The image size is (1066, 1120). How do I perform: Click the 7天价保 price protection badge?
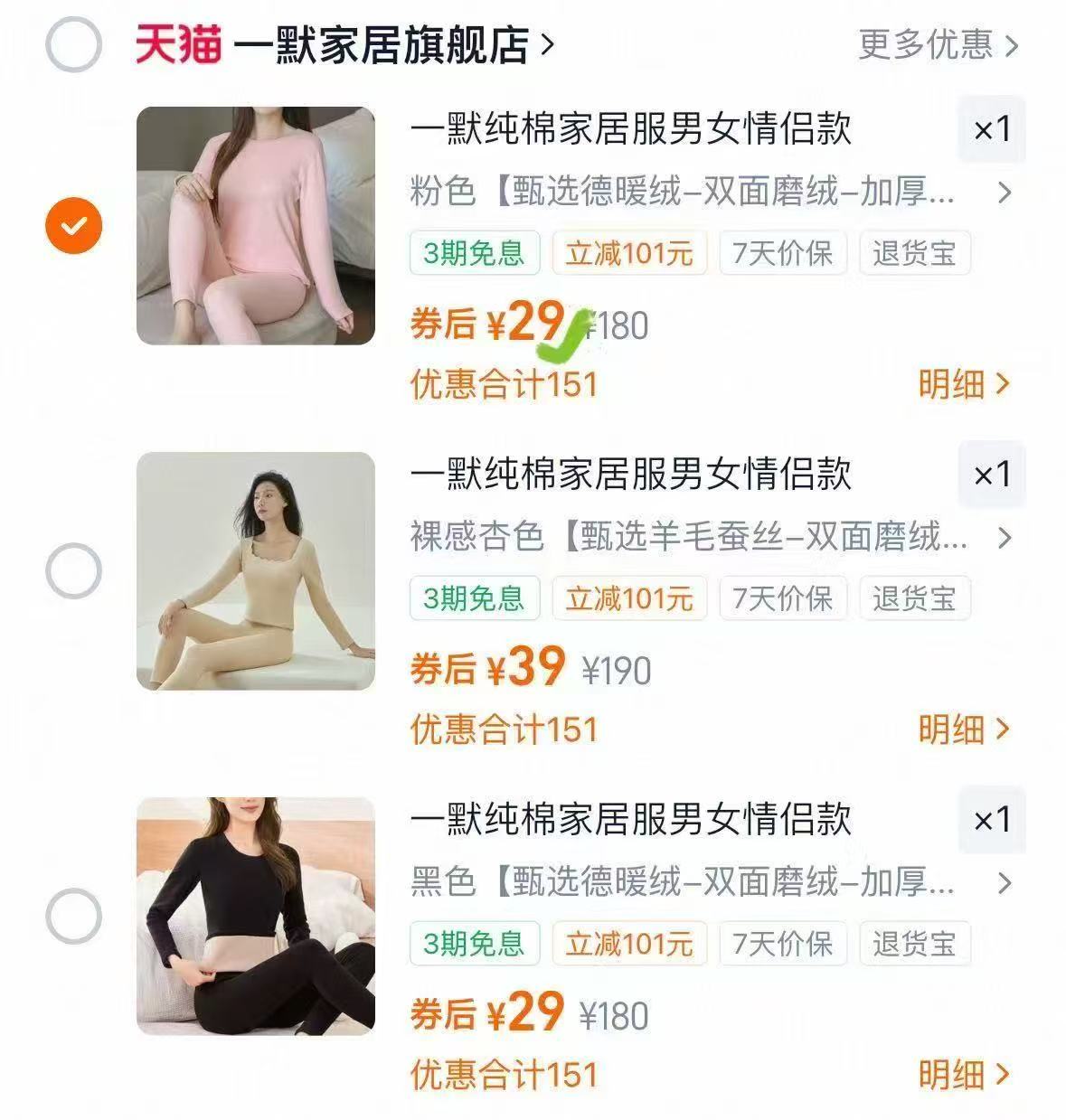781,254
